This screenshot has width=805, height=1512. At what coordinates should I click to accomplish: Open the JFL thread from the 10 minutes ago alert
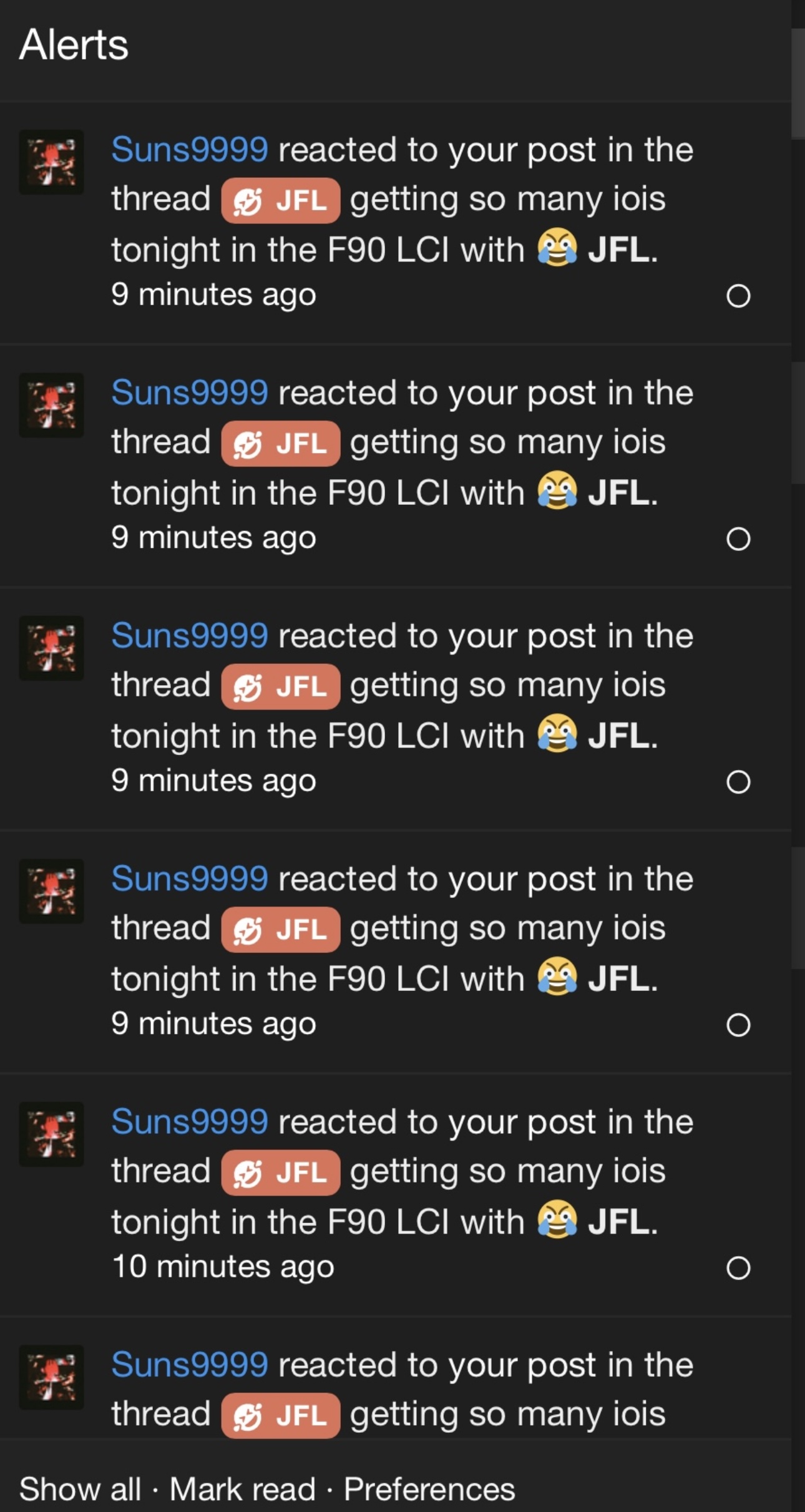click(x=507, y=1171)
